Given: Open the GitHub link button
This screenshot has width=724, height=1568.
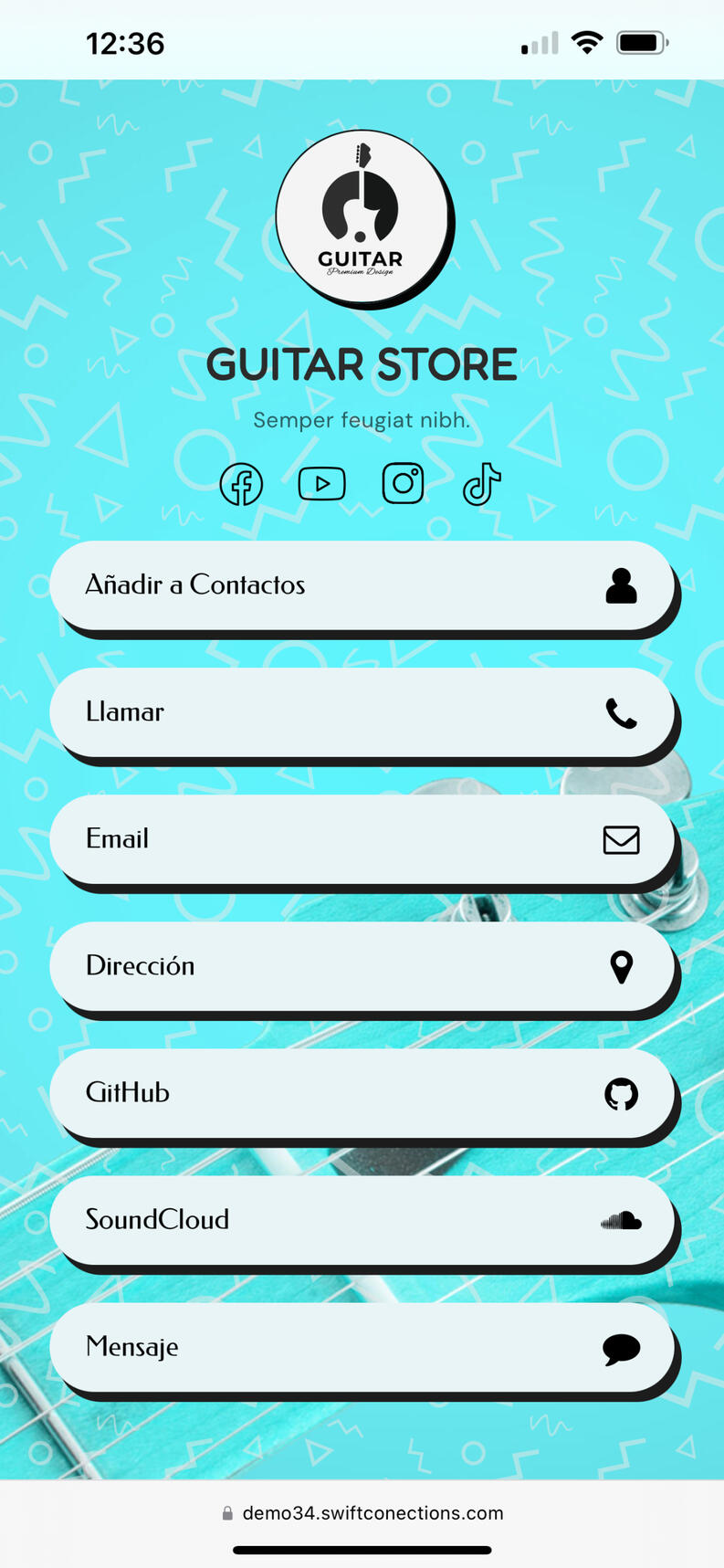Looking at the screenshot, I should 362,1093.
